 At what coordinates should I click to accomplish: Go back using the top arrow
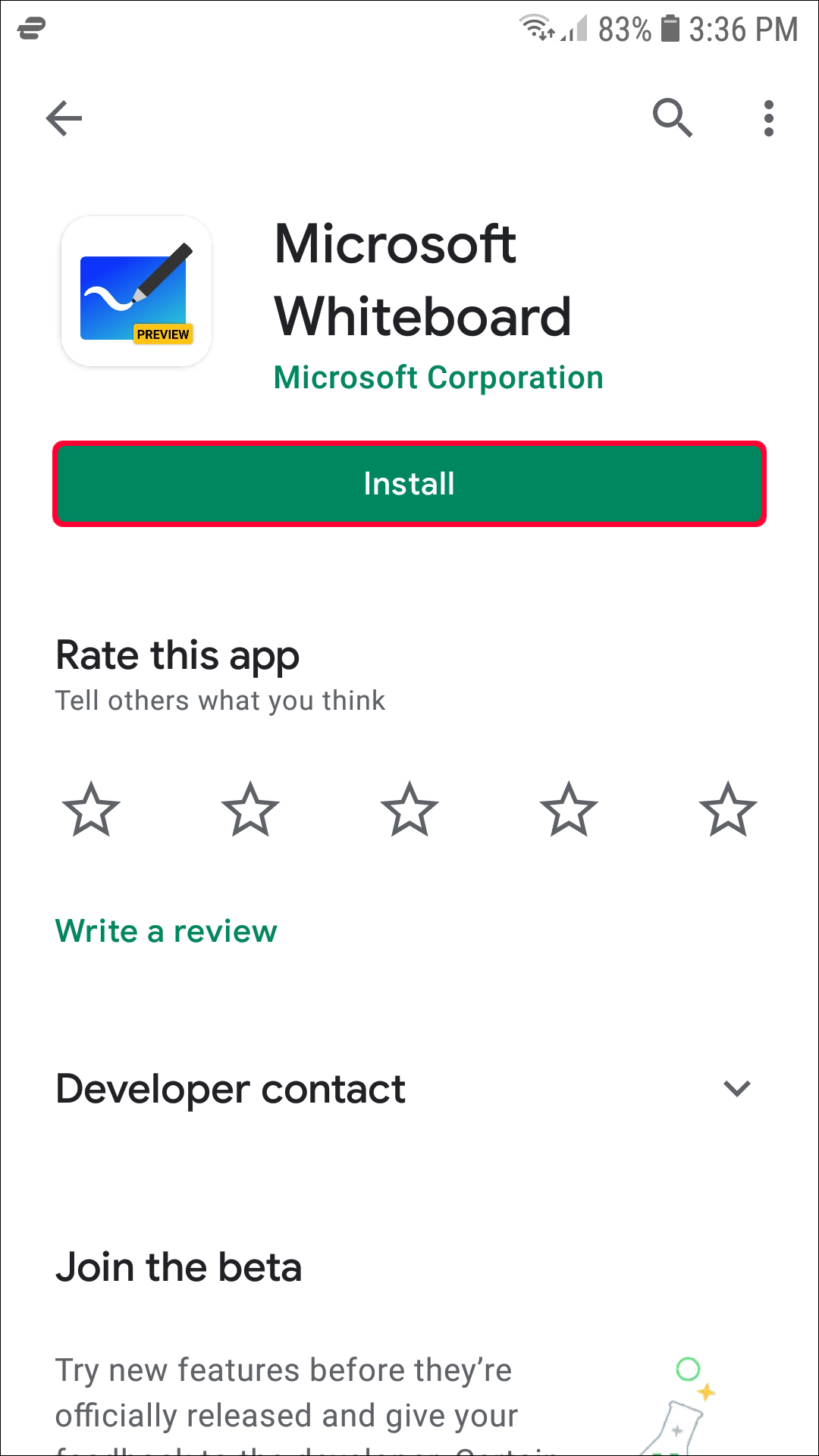coord(64,118)
